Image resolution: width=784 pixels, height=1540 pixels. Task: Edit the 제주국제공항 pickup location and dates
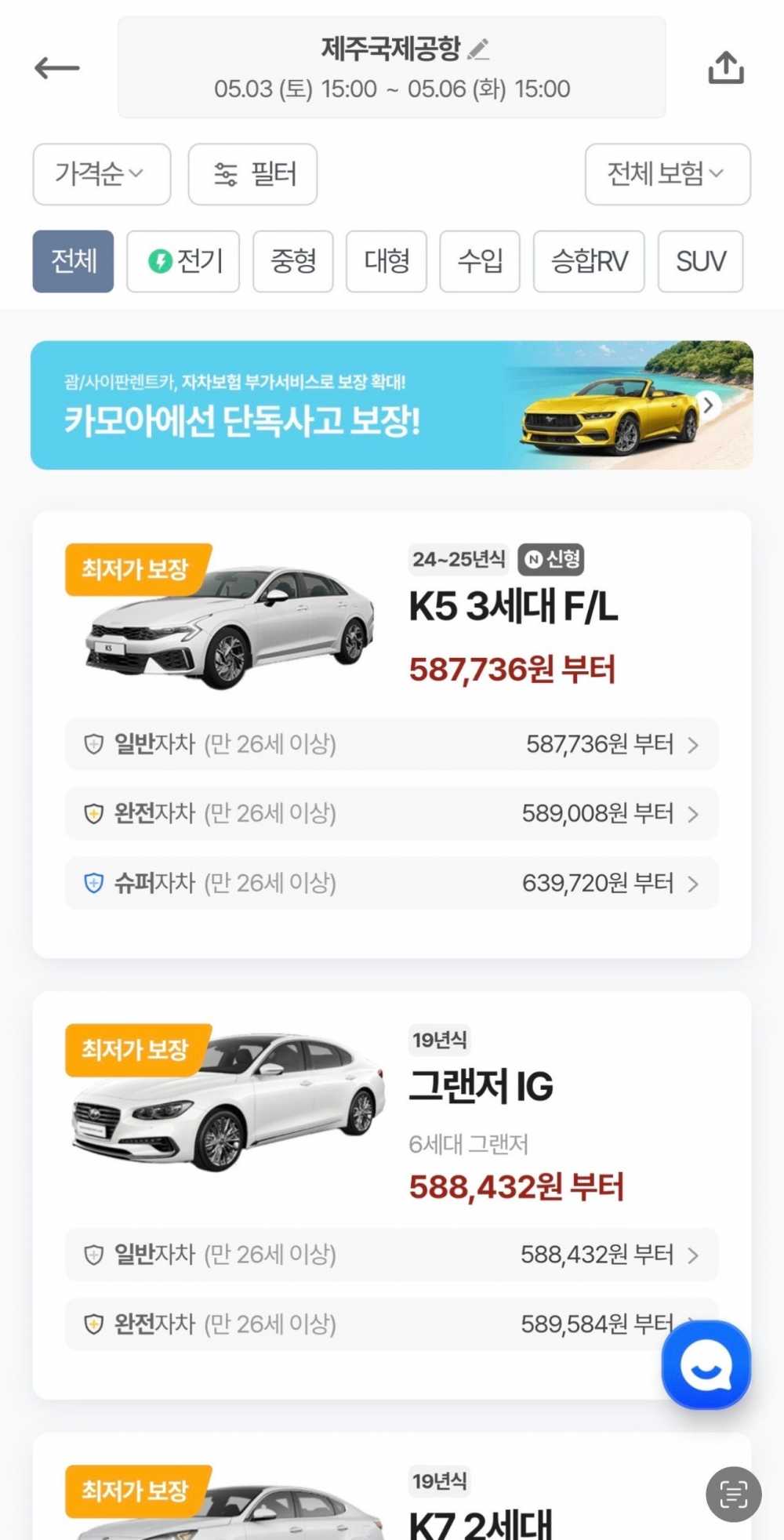coord(391,67)
